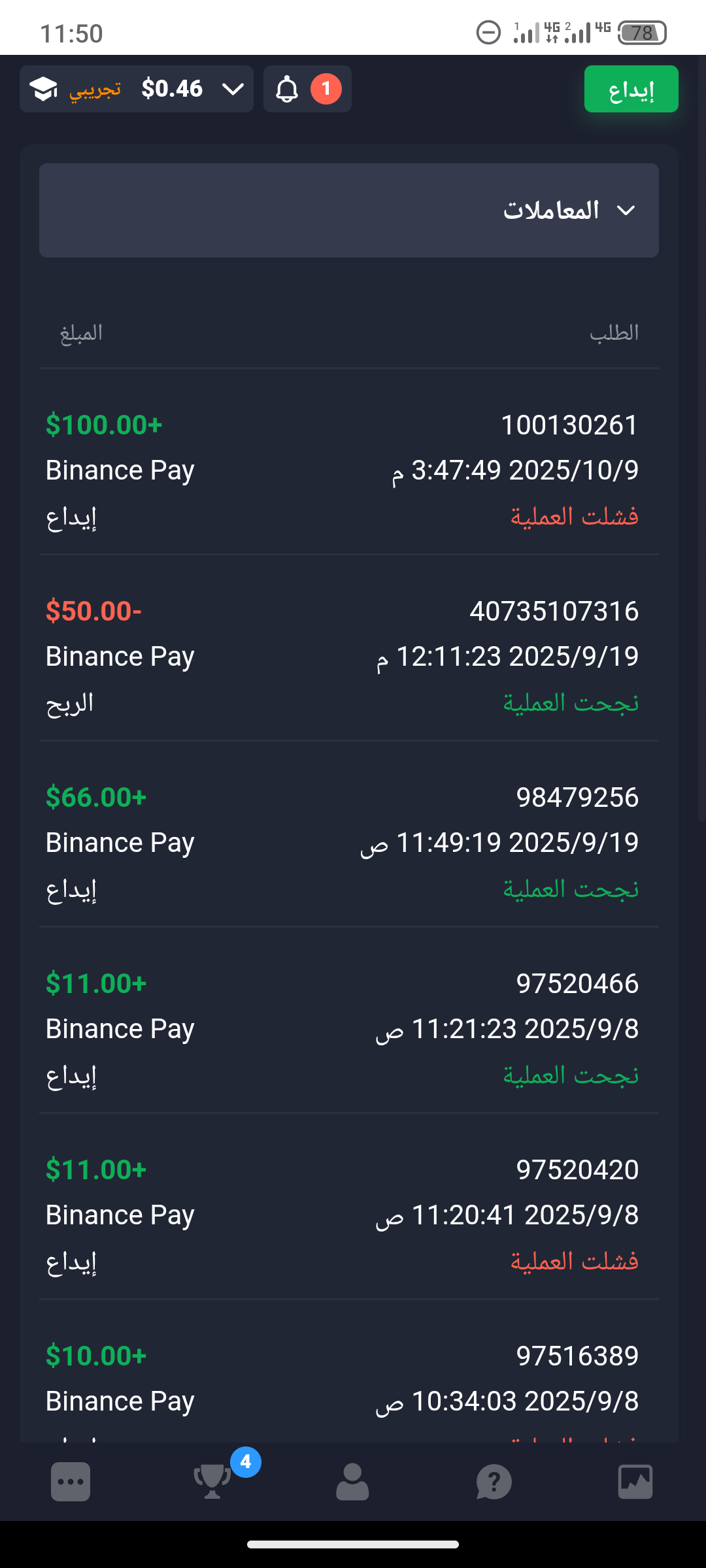Switch to the trading chart tab
The image size is (706, 1568).
click(635, 1481)
